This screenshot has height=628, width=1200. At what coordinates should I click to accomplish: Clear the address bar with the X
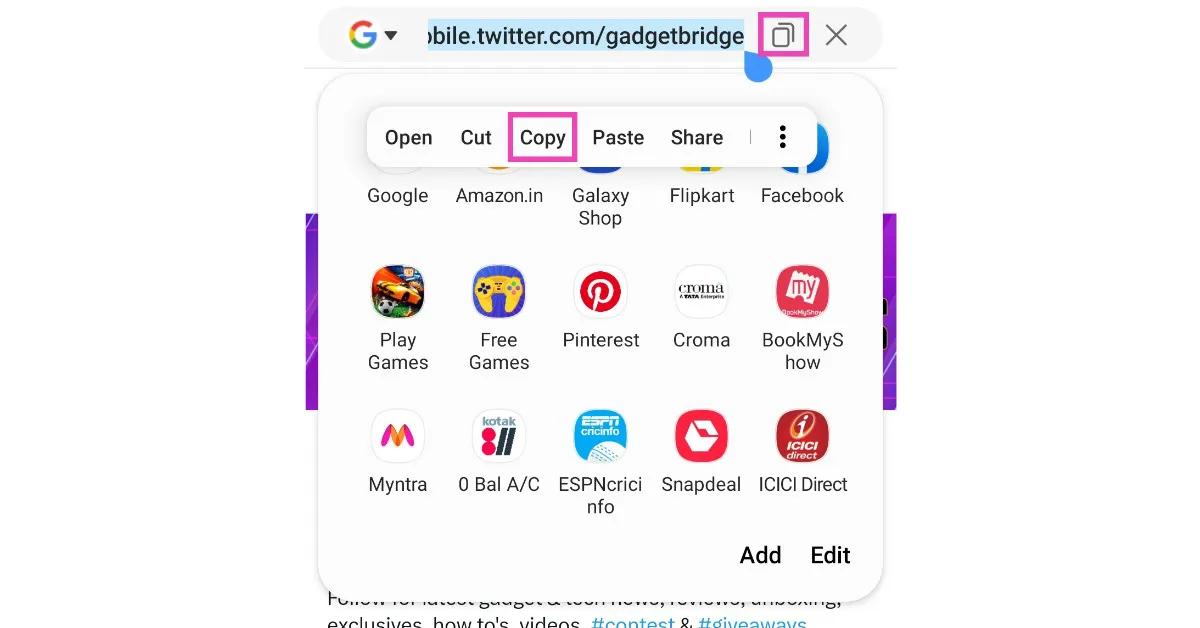[836, 36]
